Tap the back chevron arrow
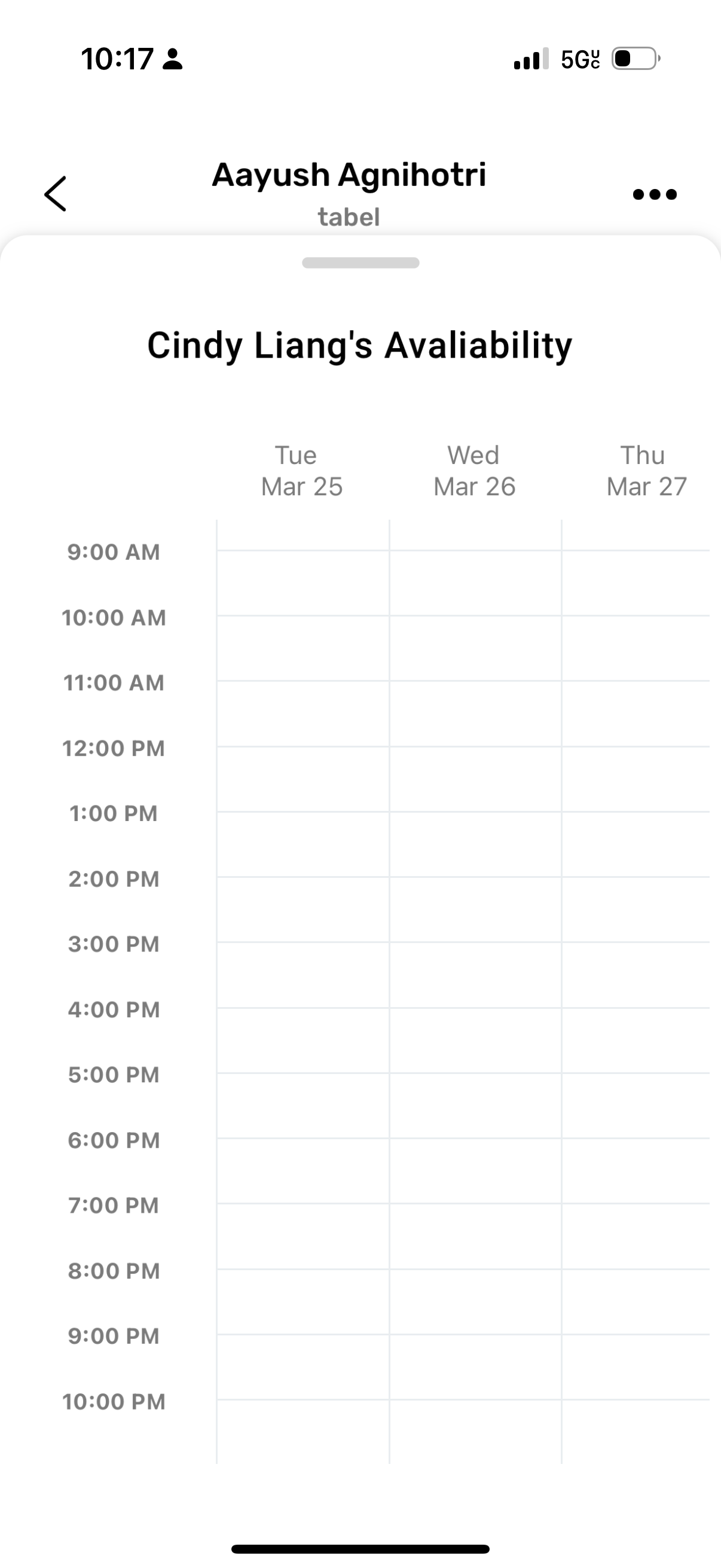The height and width of the screenshot is (1568, 721). [x=56, y=194]
